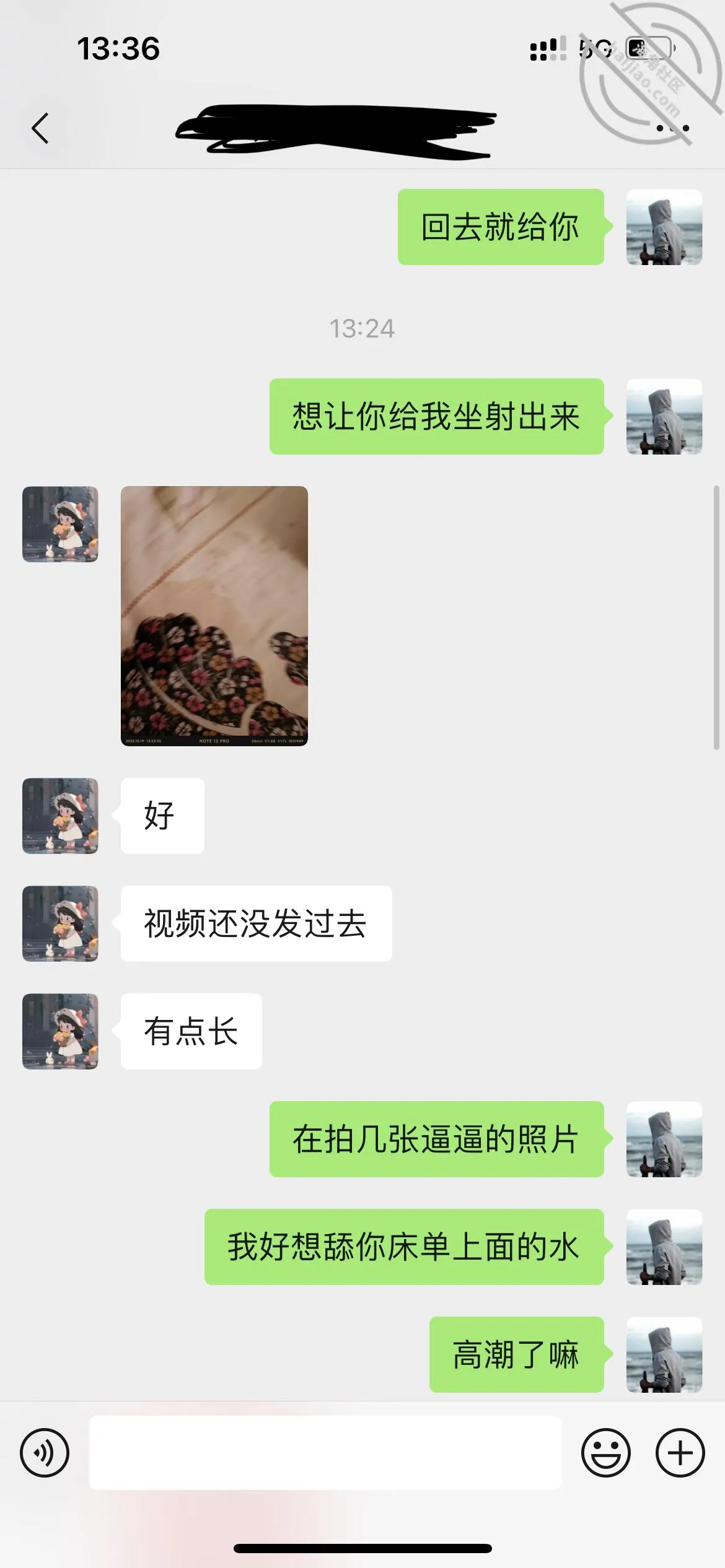The width and height of the screenshot is (725, 1568).
Task: Open the received photo message
Action: [x=214, y=616]
